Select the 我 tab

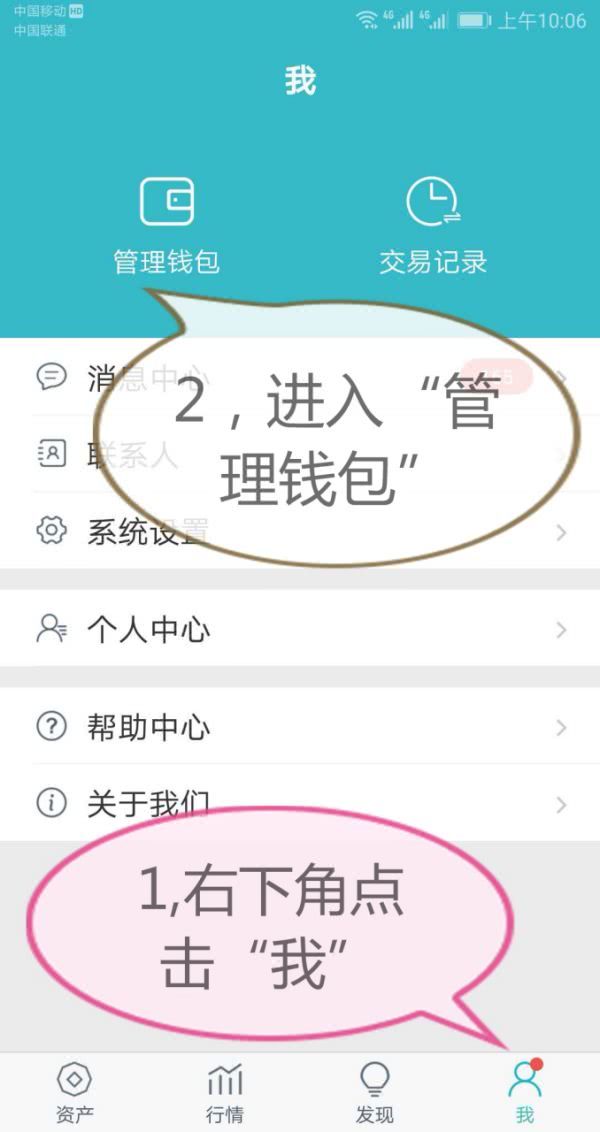point(524,1092)
